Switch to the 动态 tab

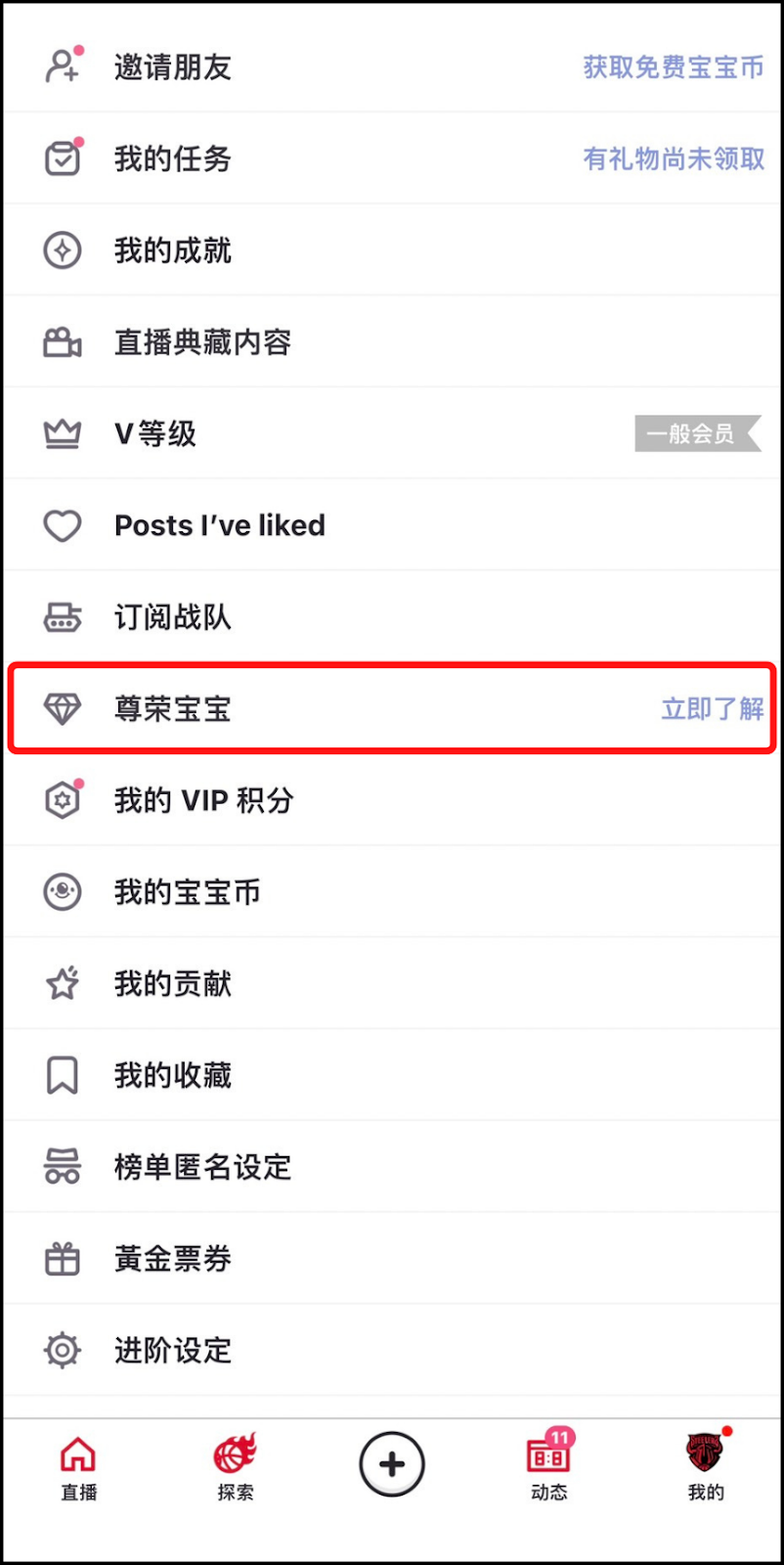click(x=548, y=1467)
